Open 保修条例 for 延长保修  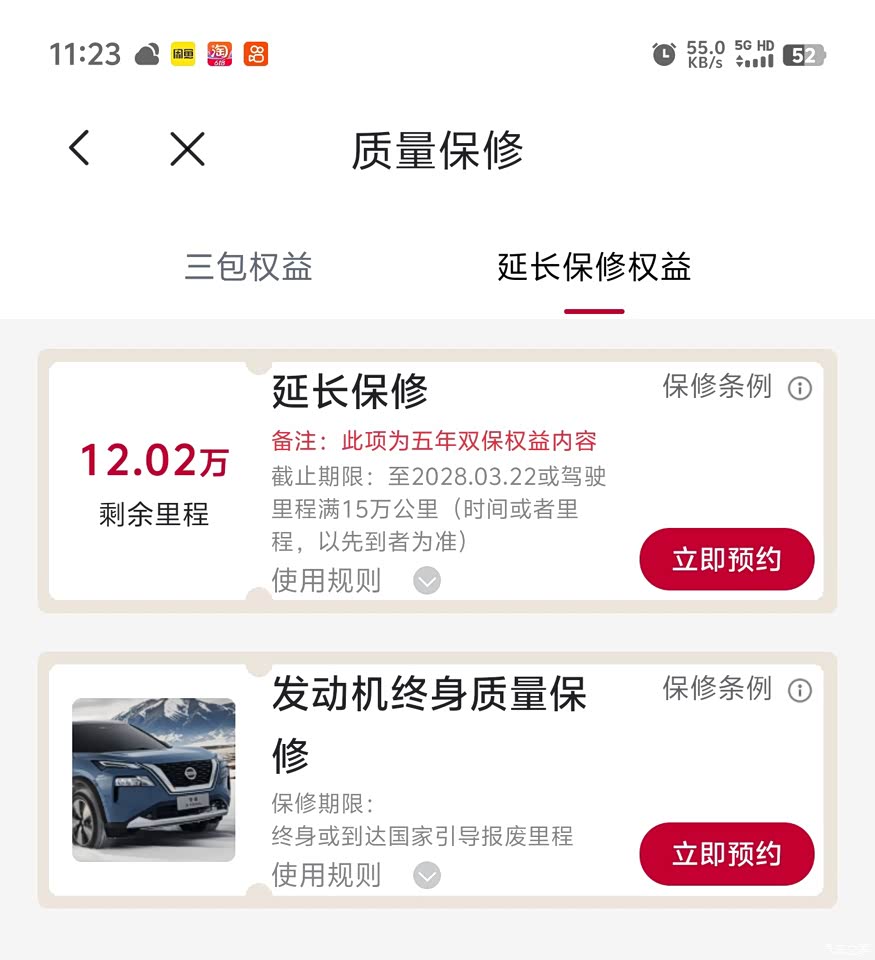736,387
